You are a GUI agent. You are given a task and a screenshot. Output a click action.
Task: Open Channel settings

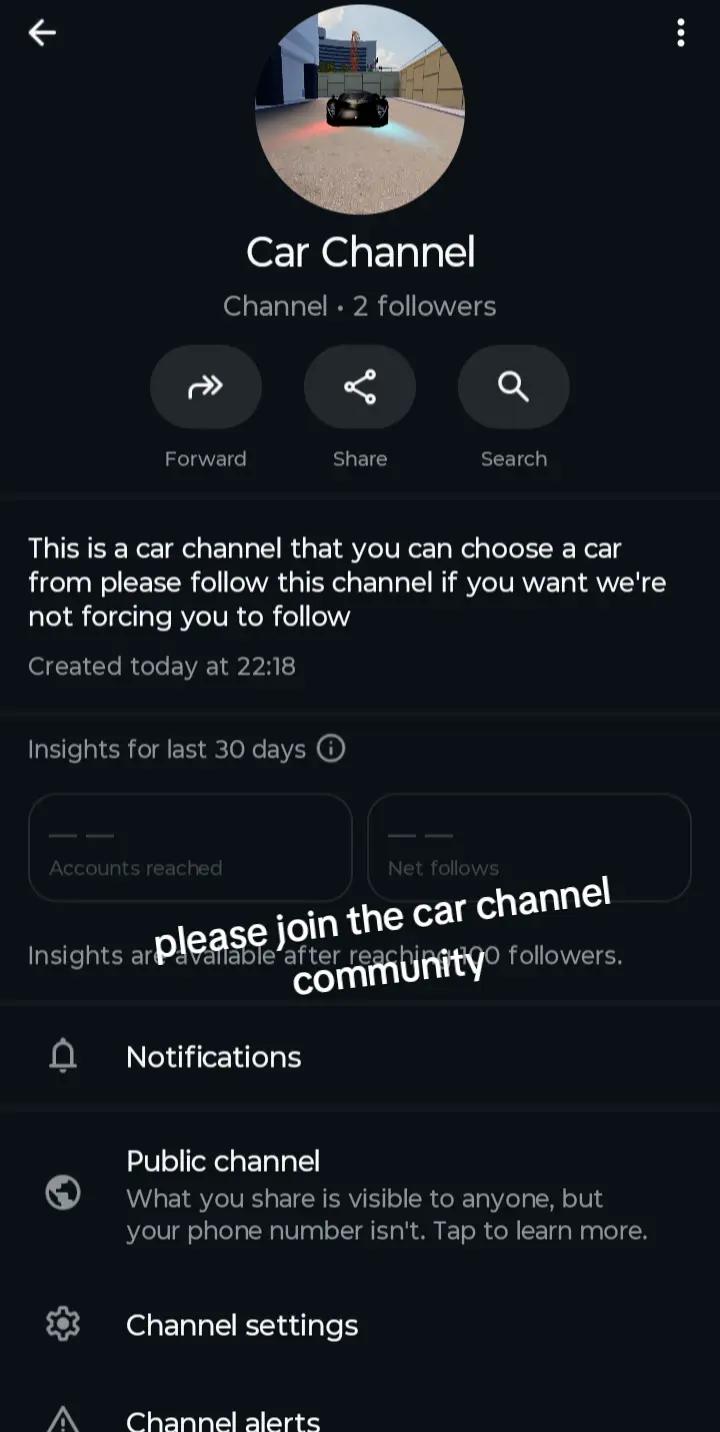point(360,1325)
